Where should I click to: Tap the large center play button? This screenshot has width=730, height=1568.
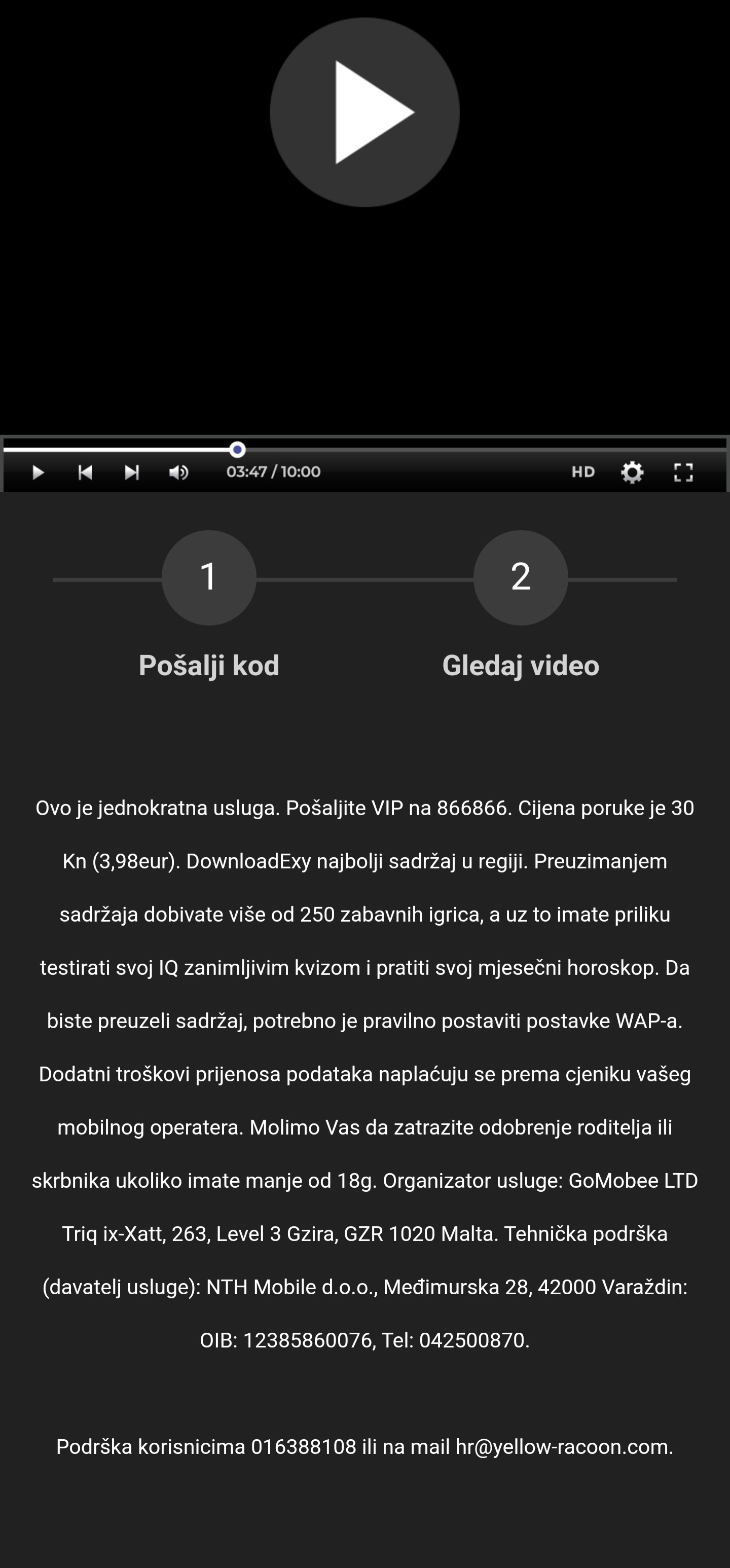click(x=364, y=113)
